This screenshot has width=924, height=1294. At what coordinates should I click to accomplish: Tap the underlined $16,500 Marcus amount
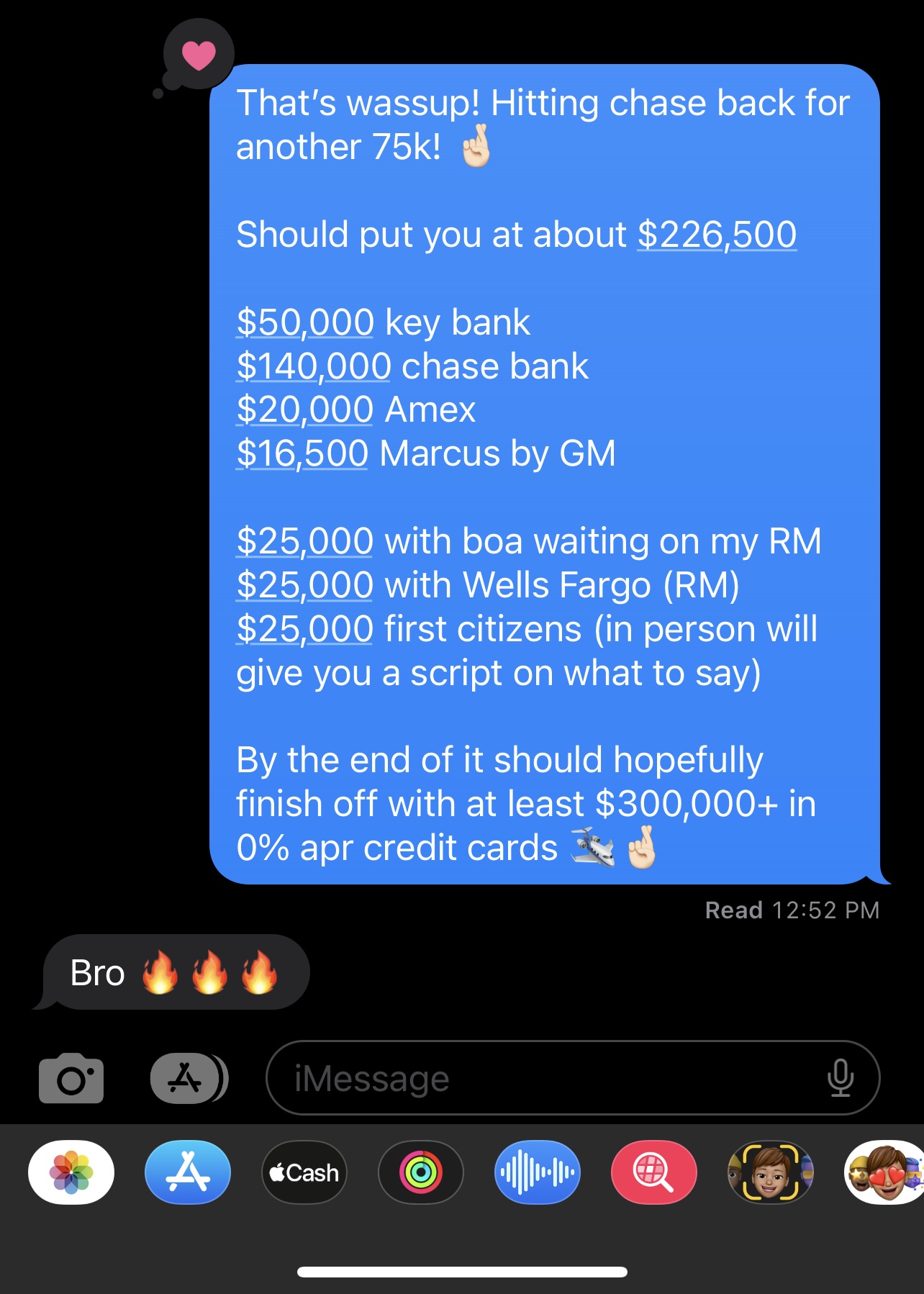tap(302, 454)
